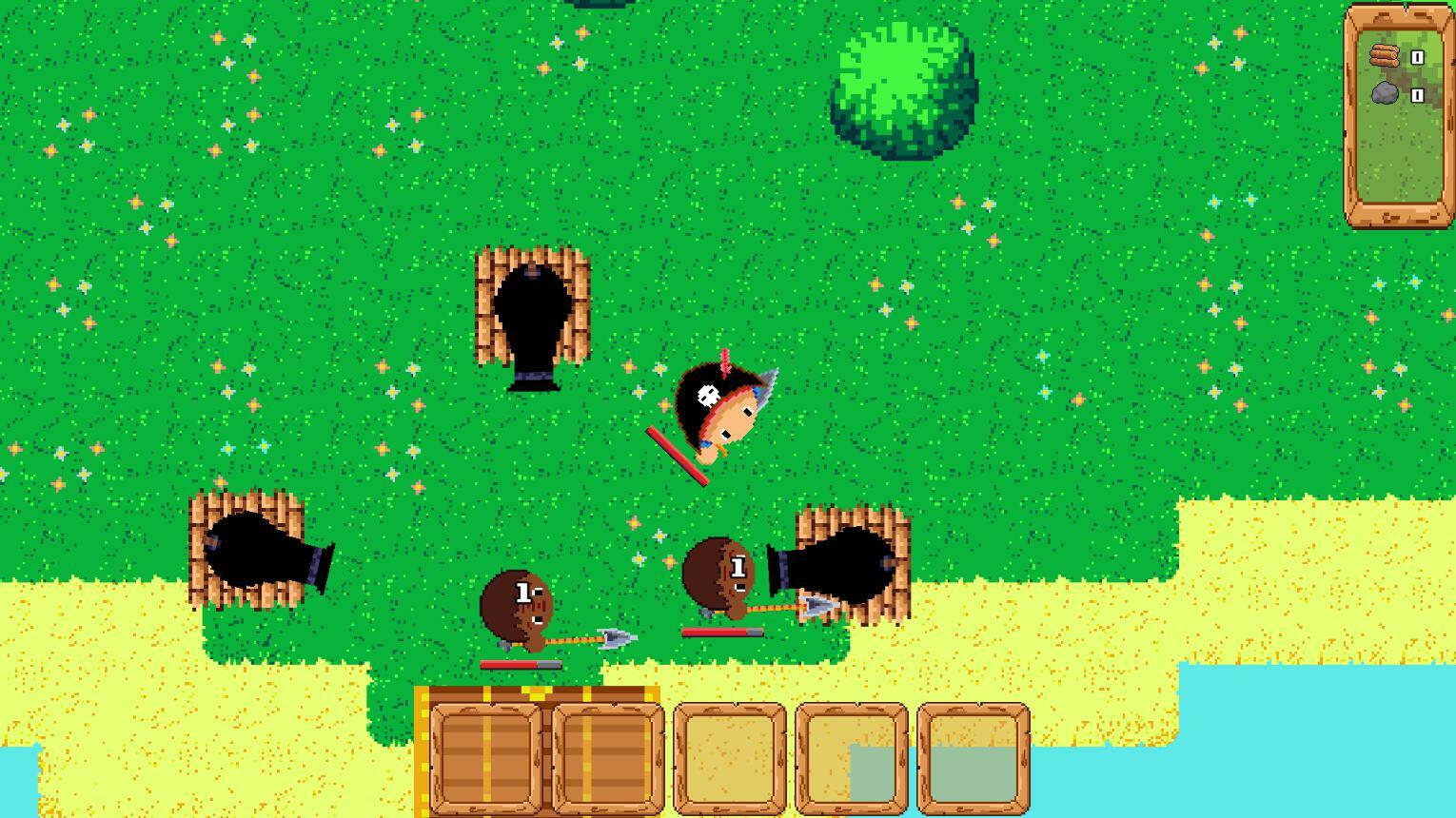Pick the fourth hotbar slot
The width and height of the screenshot is (1456, 818).
pos(852,758)
